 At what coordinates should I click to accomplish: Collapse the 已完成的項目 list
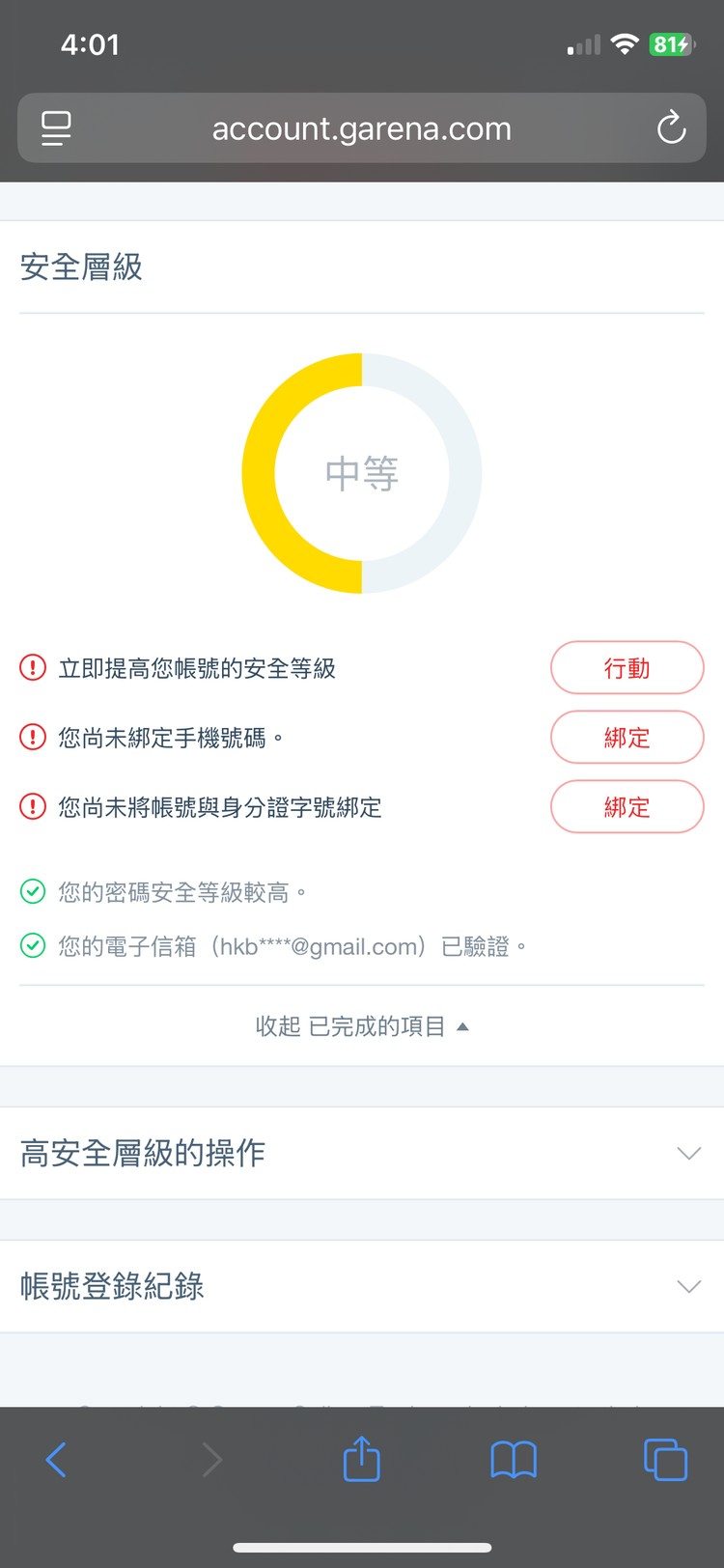click(x=362, y=1026)
